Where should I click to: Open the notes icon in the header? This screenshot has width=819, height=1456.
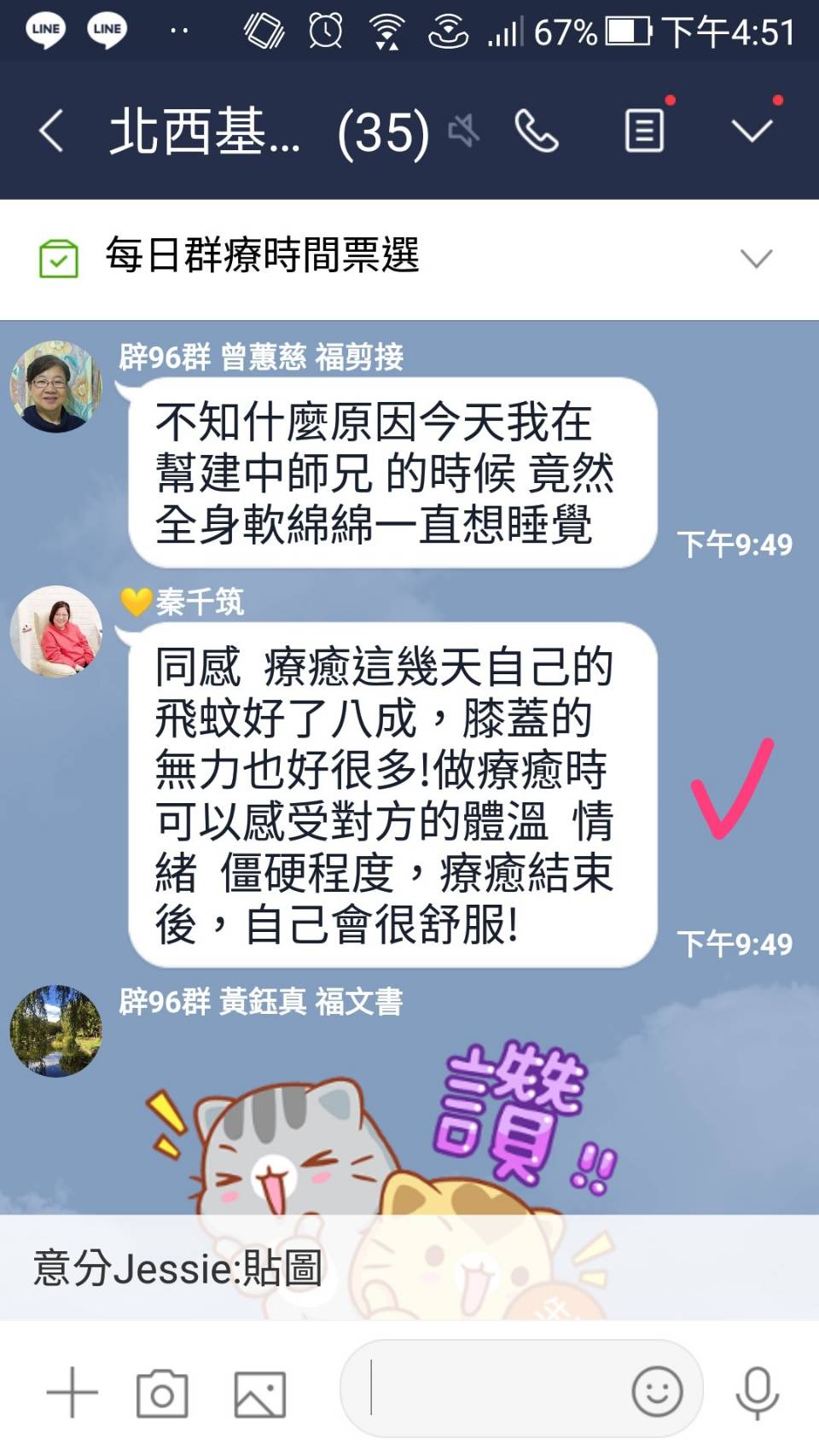[644, 131]
